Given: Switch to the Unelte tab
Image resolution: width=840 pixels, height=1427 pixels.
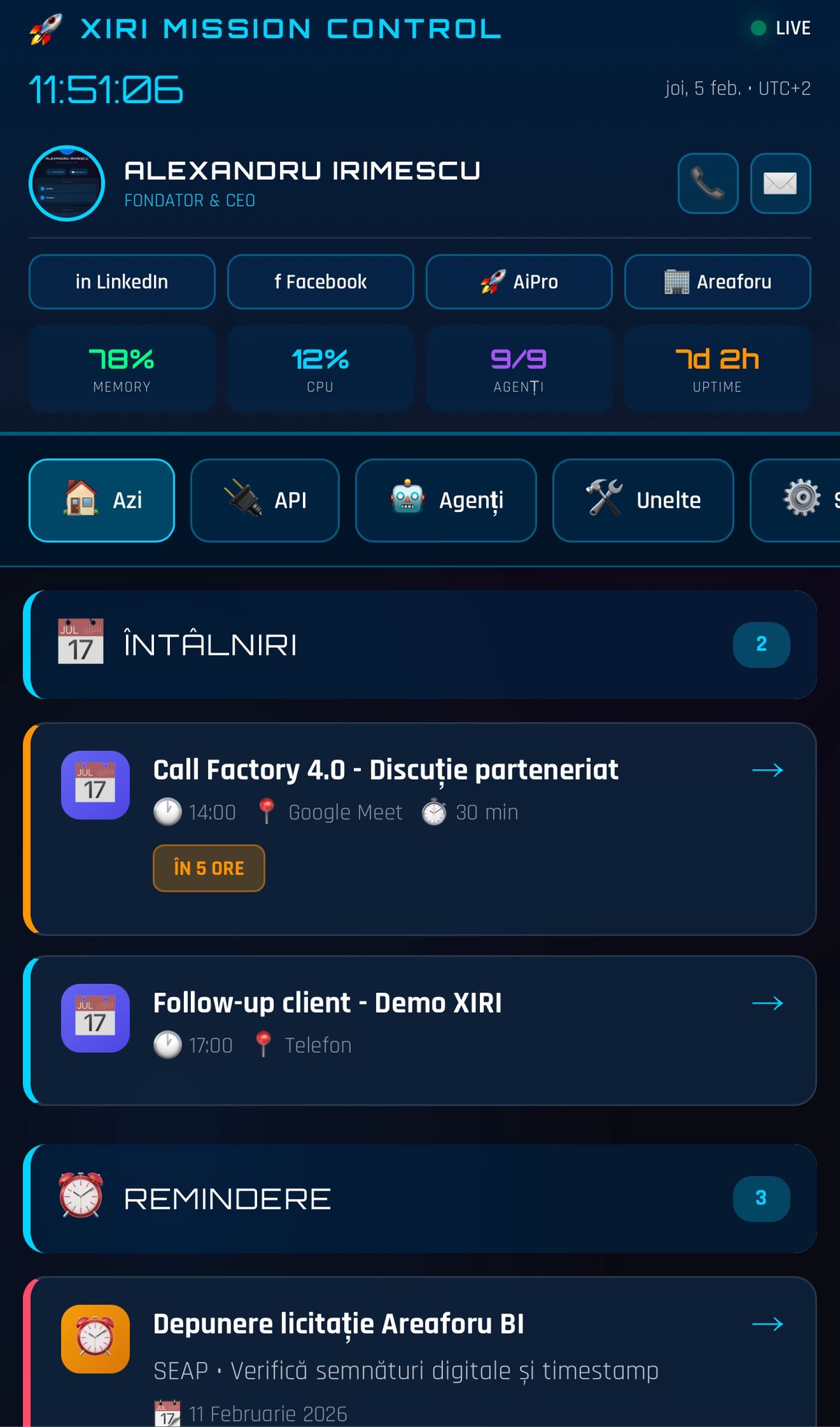Looking at the screenshot, I should (642, 500).
